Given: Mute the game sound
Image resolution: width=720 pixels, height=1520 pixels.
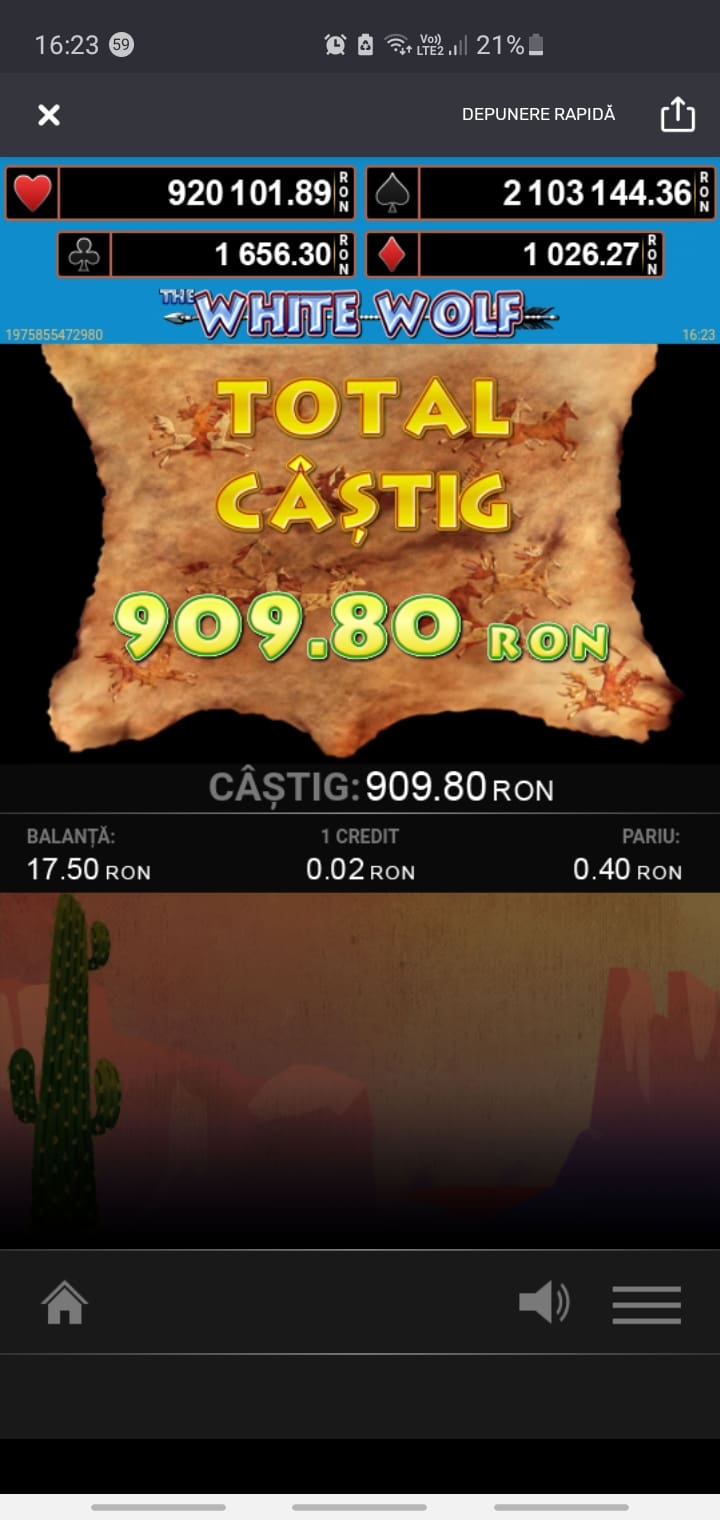Looking at the screenshot, I should coord(544,1303).
